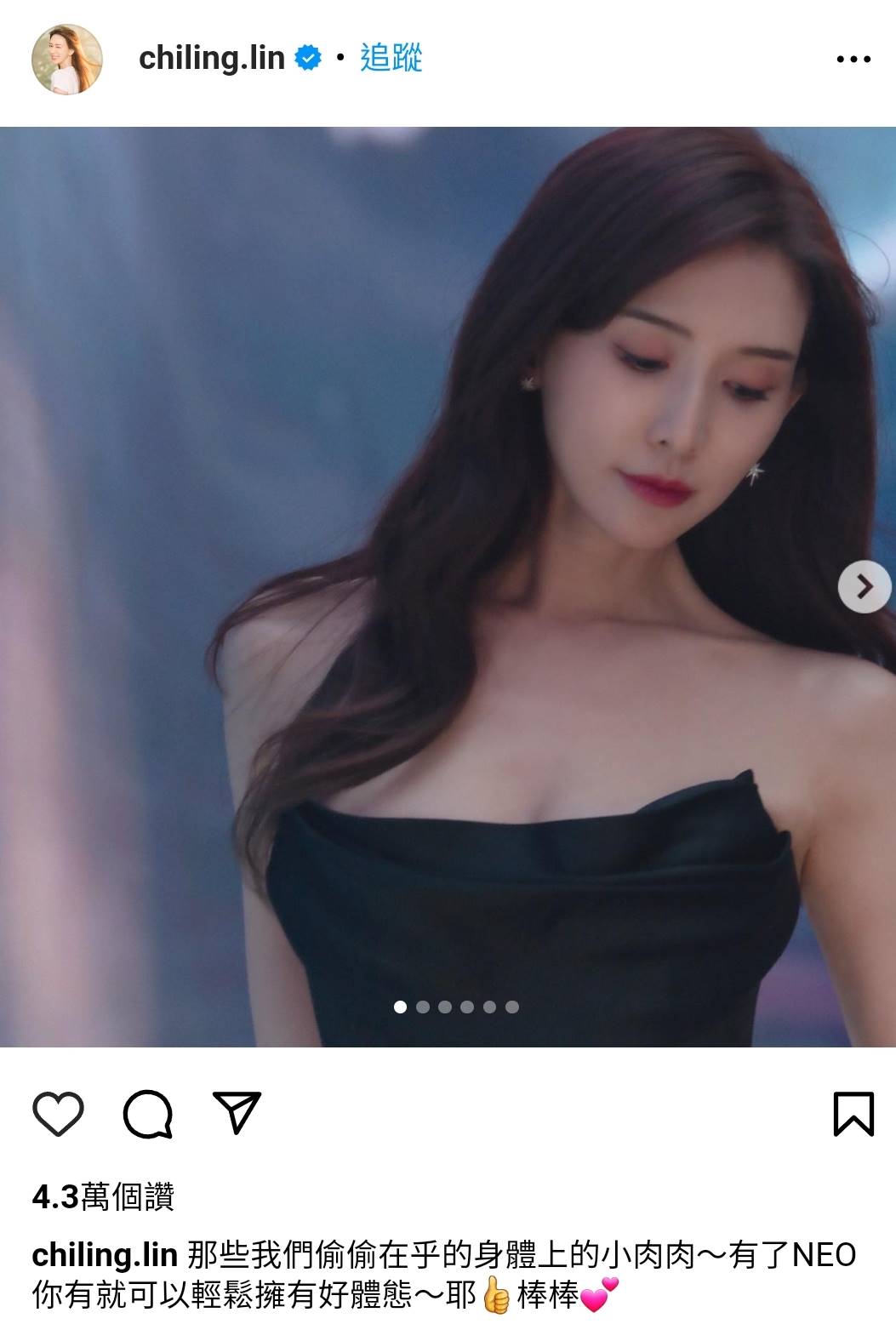This screenshot has width=896, height=1341.
Task: Open chiling.lin profile picture
Action: (67, 59)
